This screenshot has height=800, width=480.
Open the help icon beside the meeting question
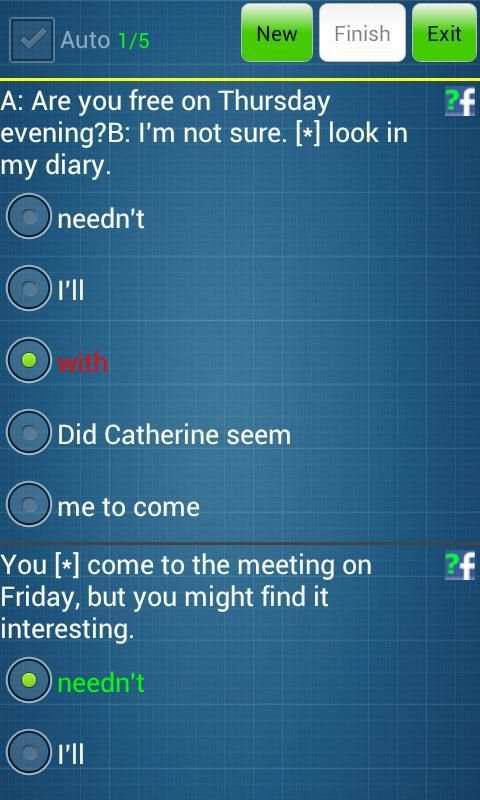click(x=460, y=567)
